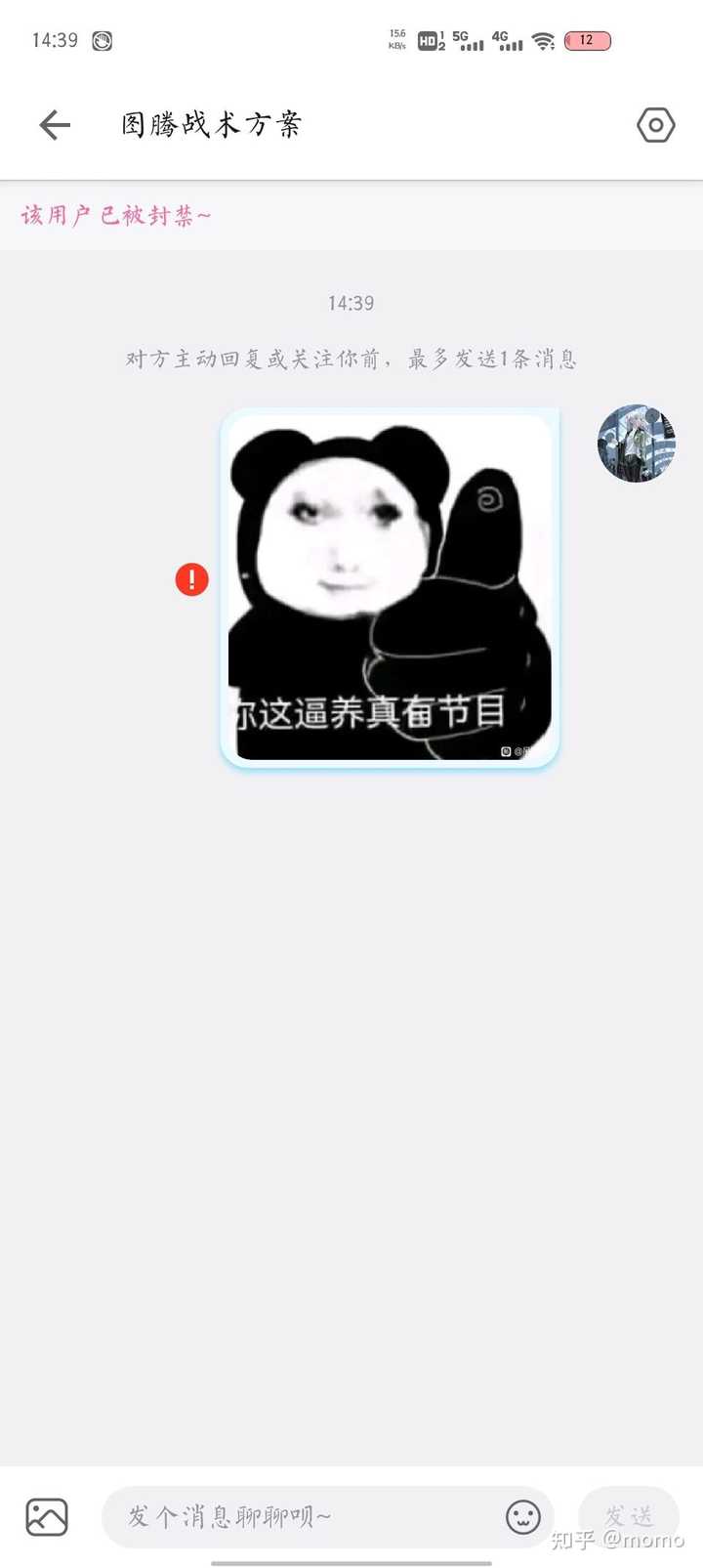Focus the message field 发个消息聊聊呗

[x=303, y=1517]
